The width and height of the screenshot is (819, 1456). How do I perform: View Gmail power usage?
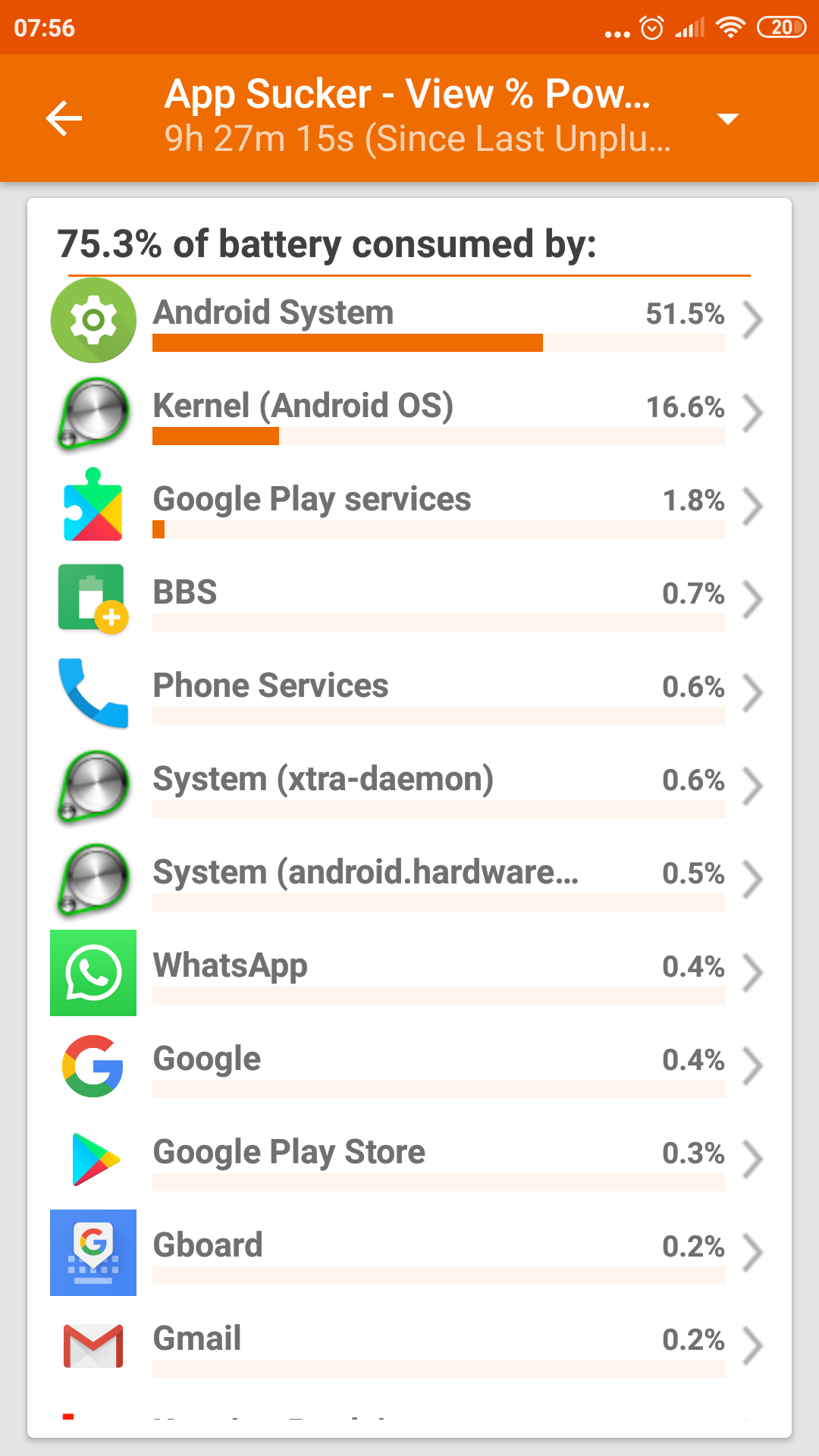(409, 1347)
